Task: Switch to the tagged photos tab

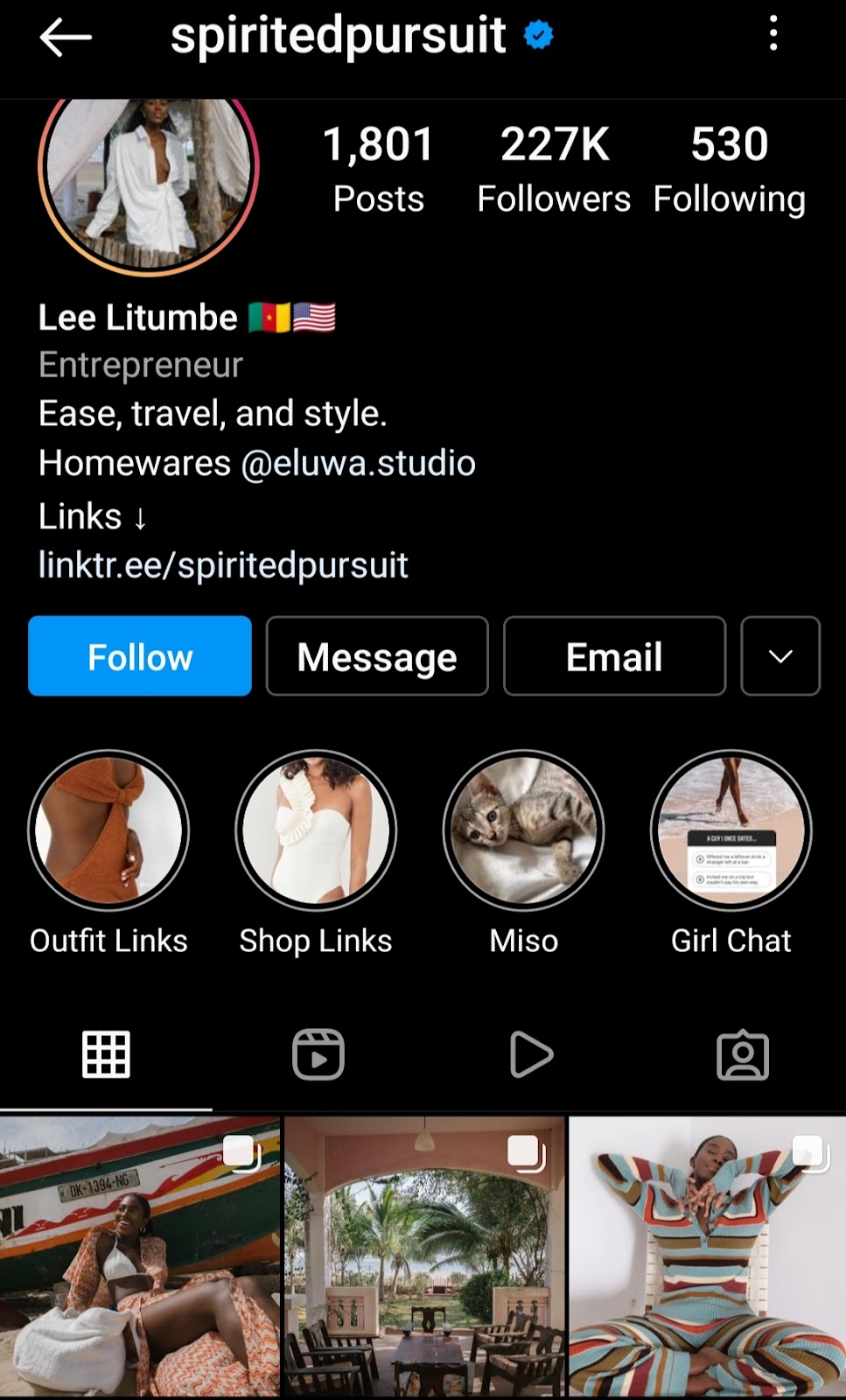Action: pos(743,1054)
